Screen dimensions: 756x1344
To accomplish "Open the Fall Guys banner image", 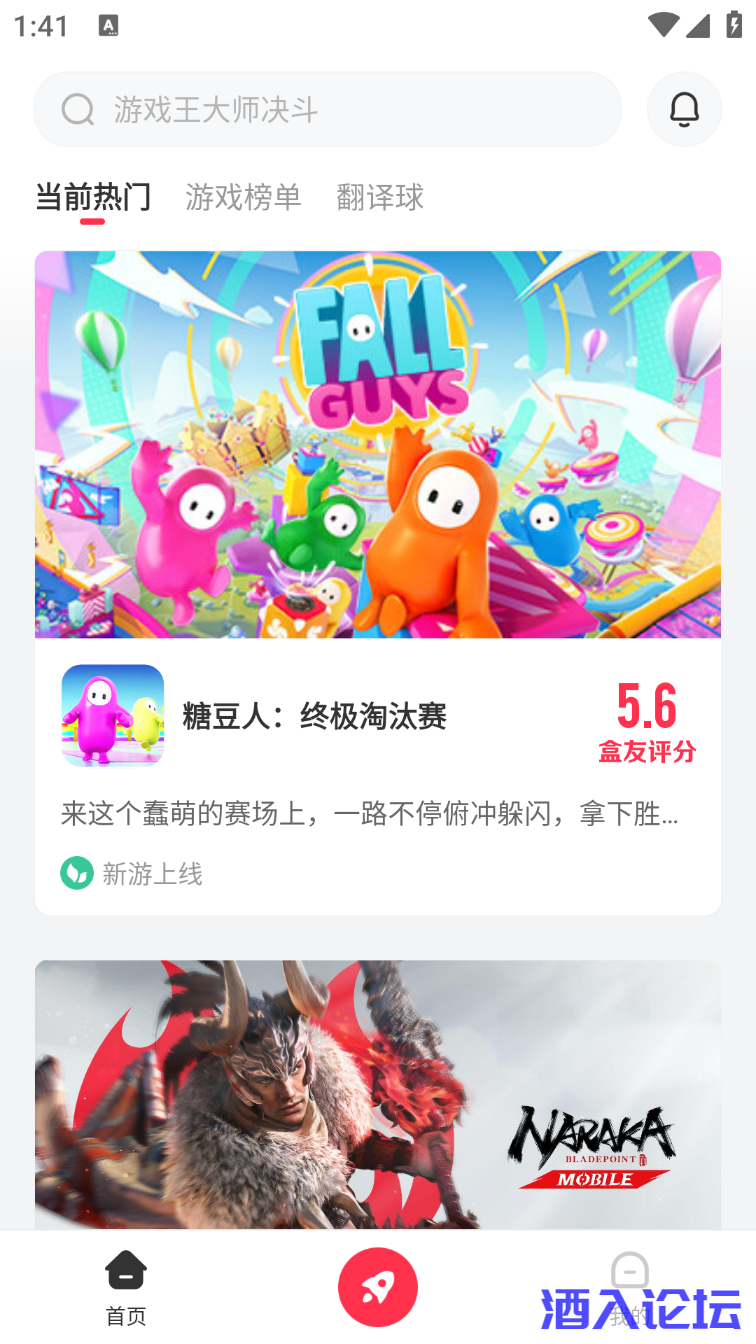I will (378, 444).
